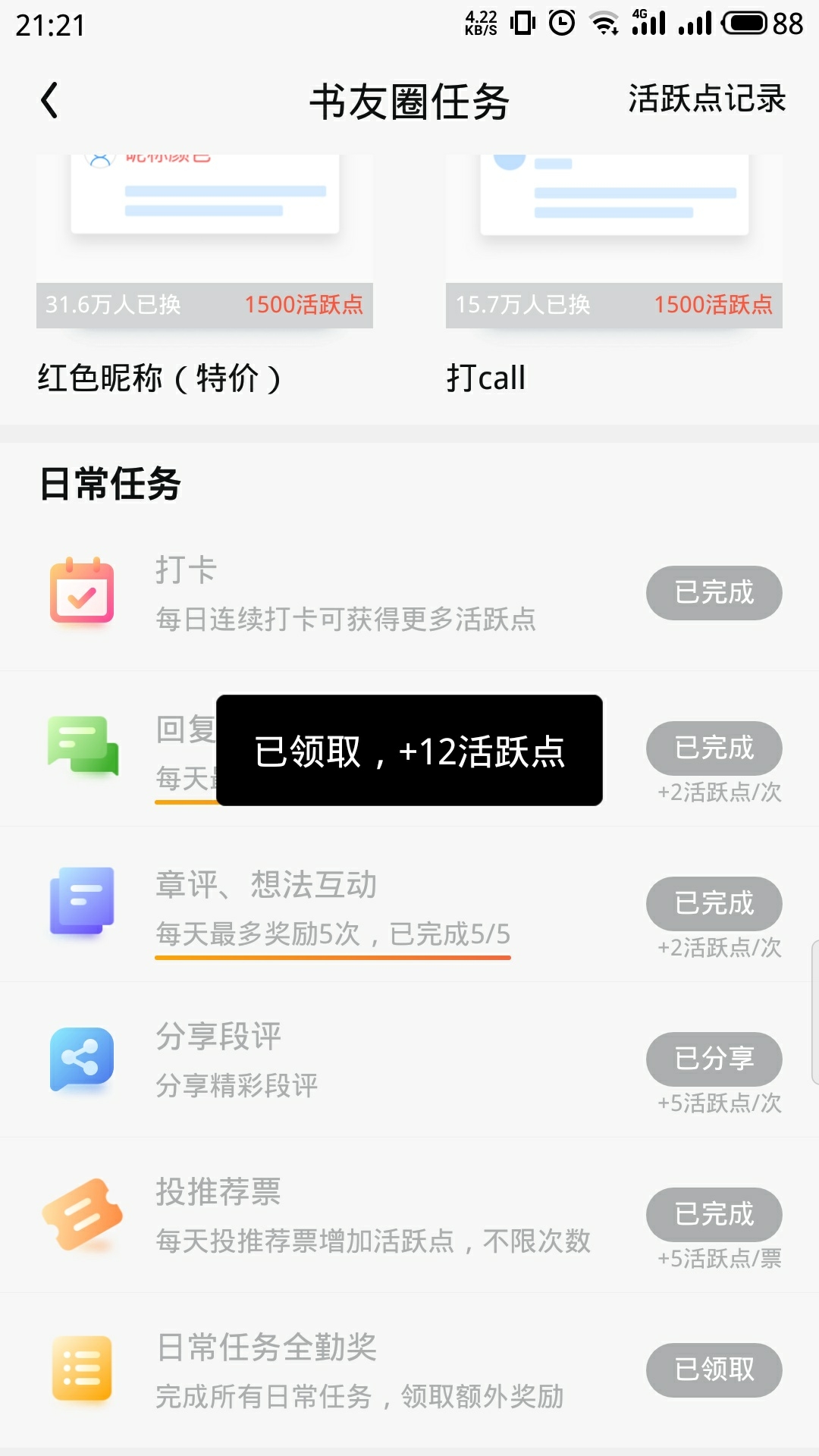Open 活跃点记录 history

click(707, 99)
